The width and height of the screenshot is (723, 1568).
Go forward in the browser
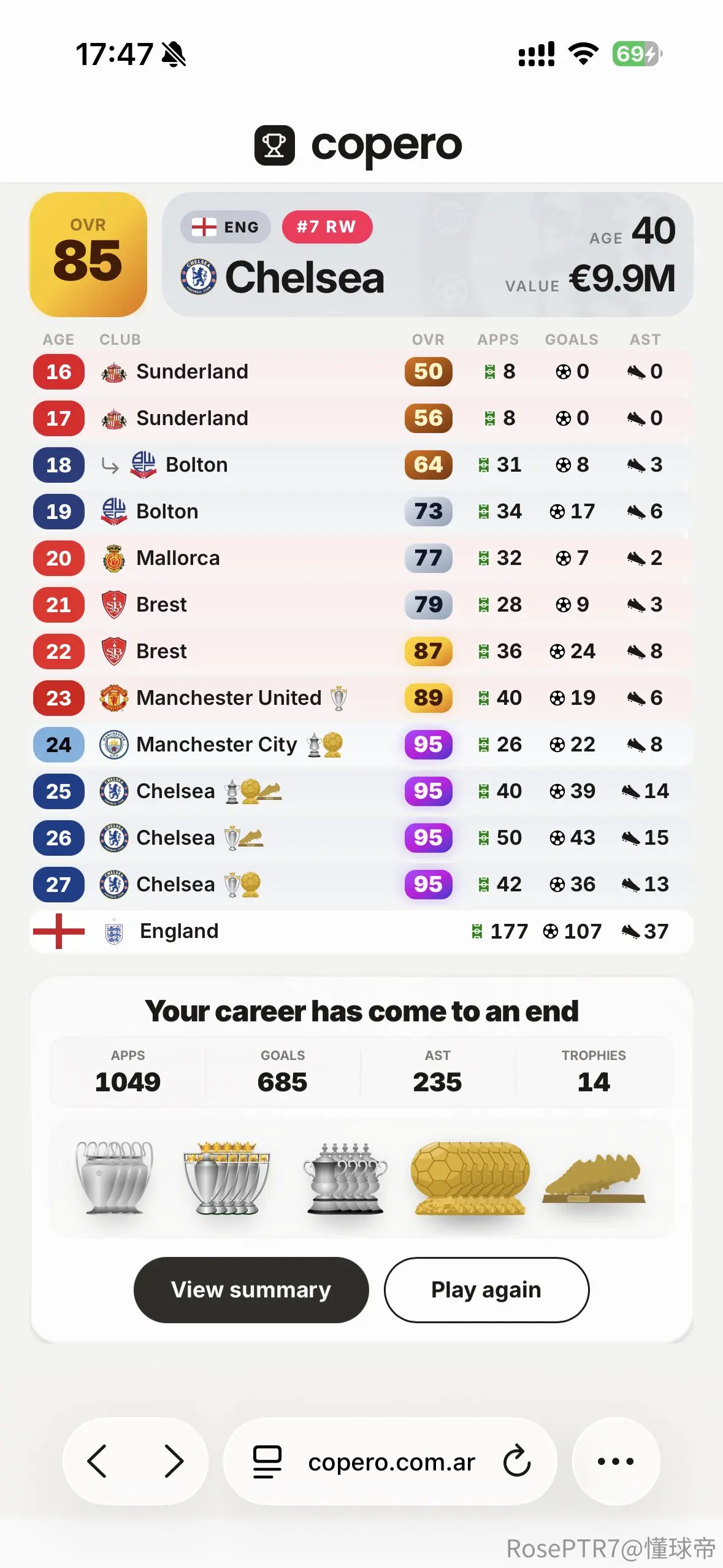click(174, 1461)
